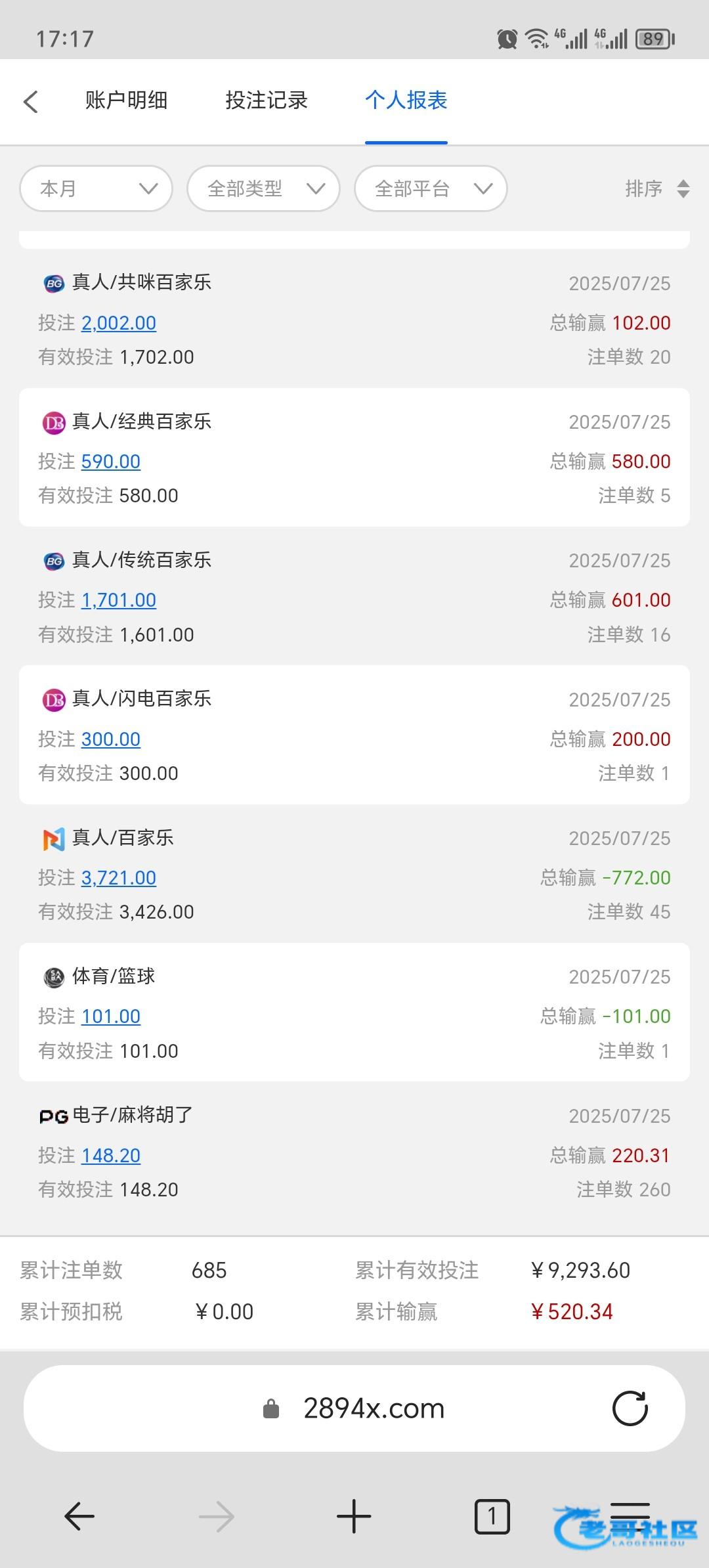This screenshot has height=1568, width=709.
Task: Navigate back with the browser's back arrow
Action: tap(79, 1516)
